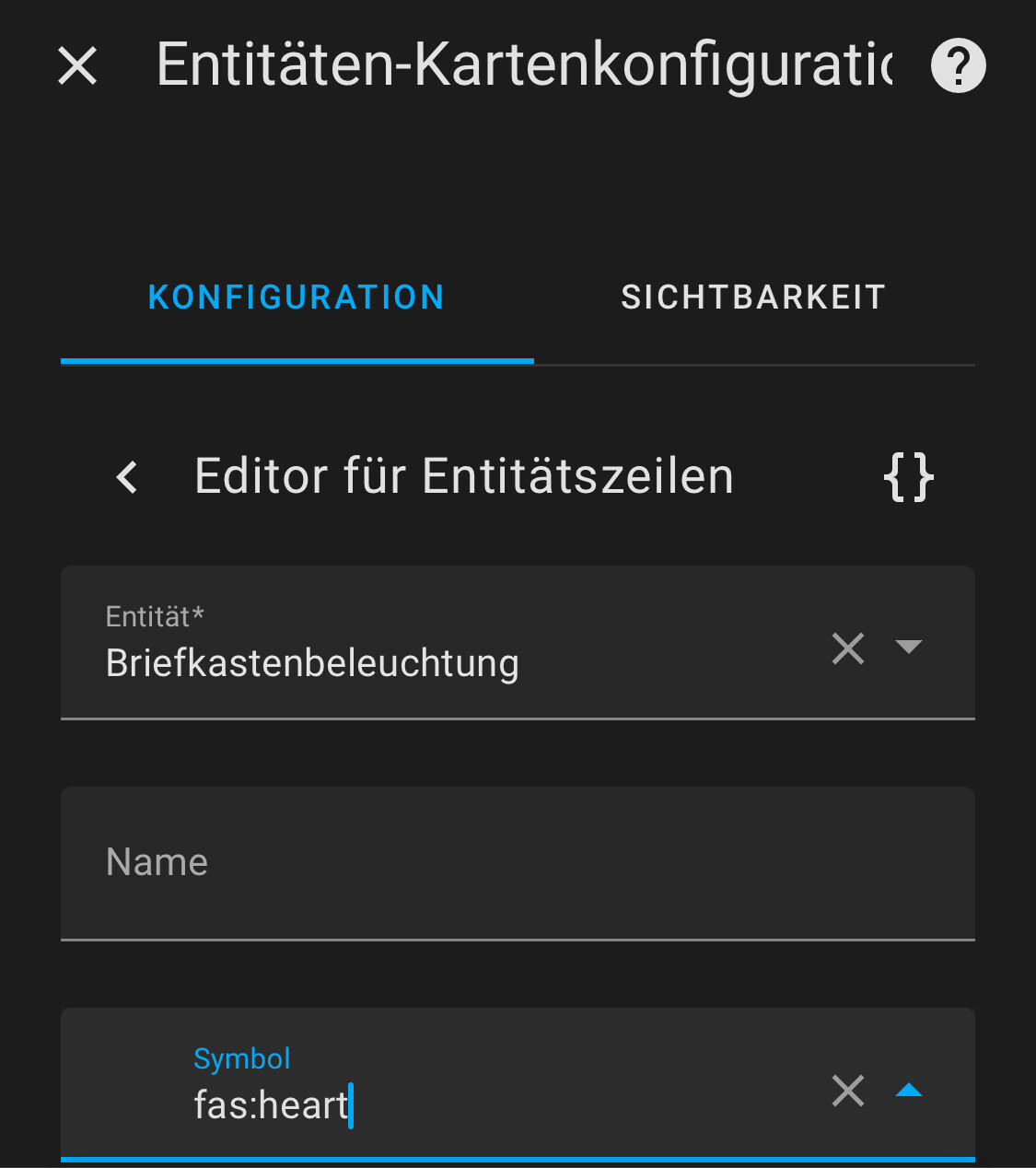Viewport: 1036px width, 1168px height.
Task: Clear the Briefkastenbeleuchtung entity selection
Action: (847, 648)
